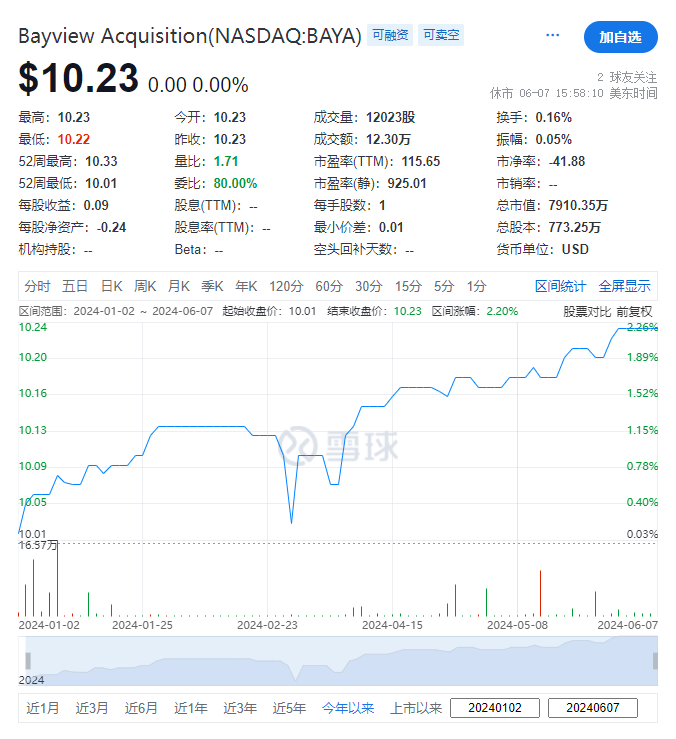This screenshot has height=739, width=676.
Task: Switch chart to 五日 view
Action: click(75, 286)
